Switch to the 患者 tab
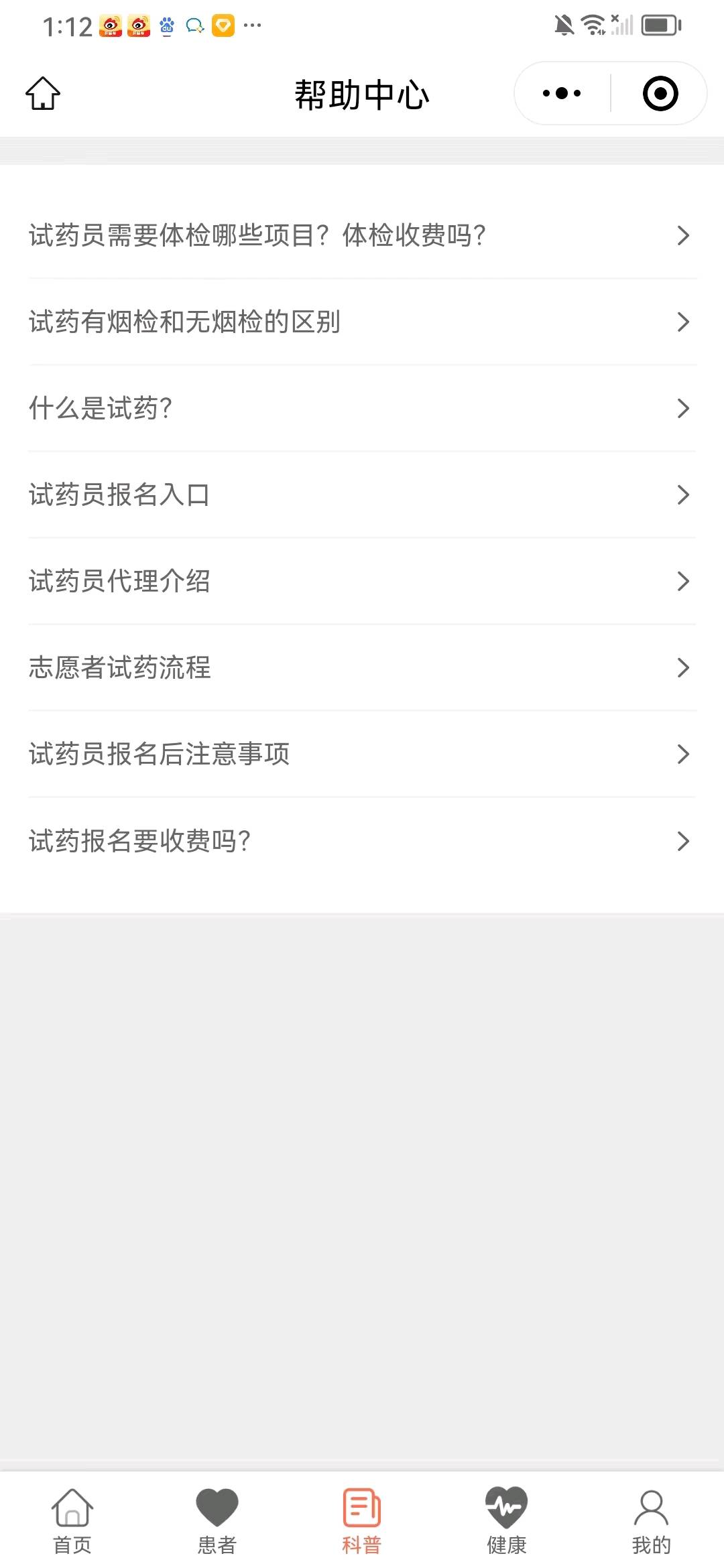 tap(217, 1521)
